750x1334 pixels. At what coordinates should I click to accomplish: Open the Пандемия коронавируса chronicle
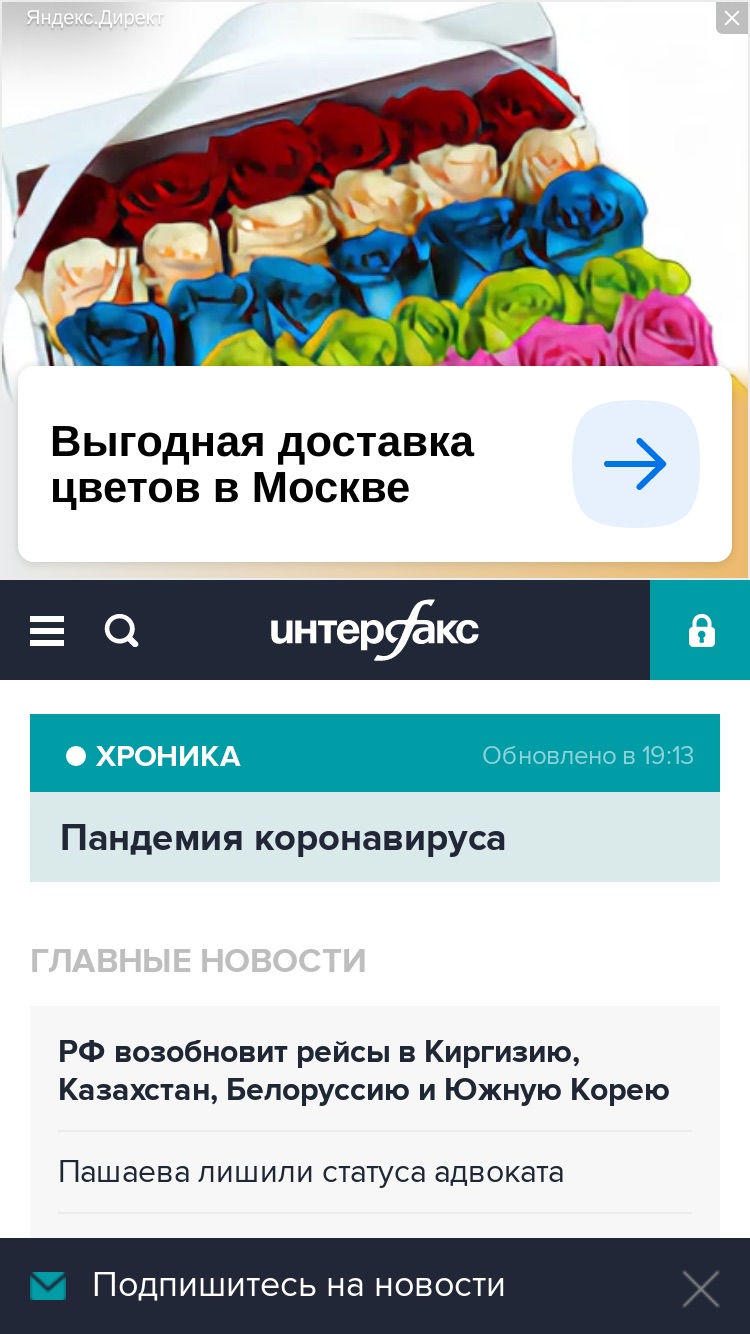coord(283,837)
